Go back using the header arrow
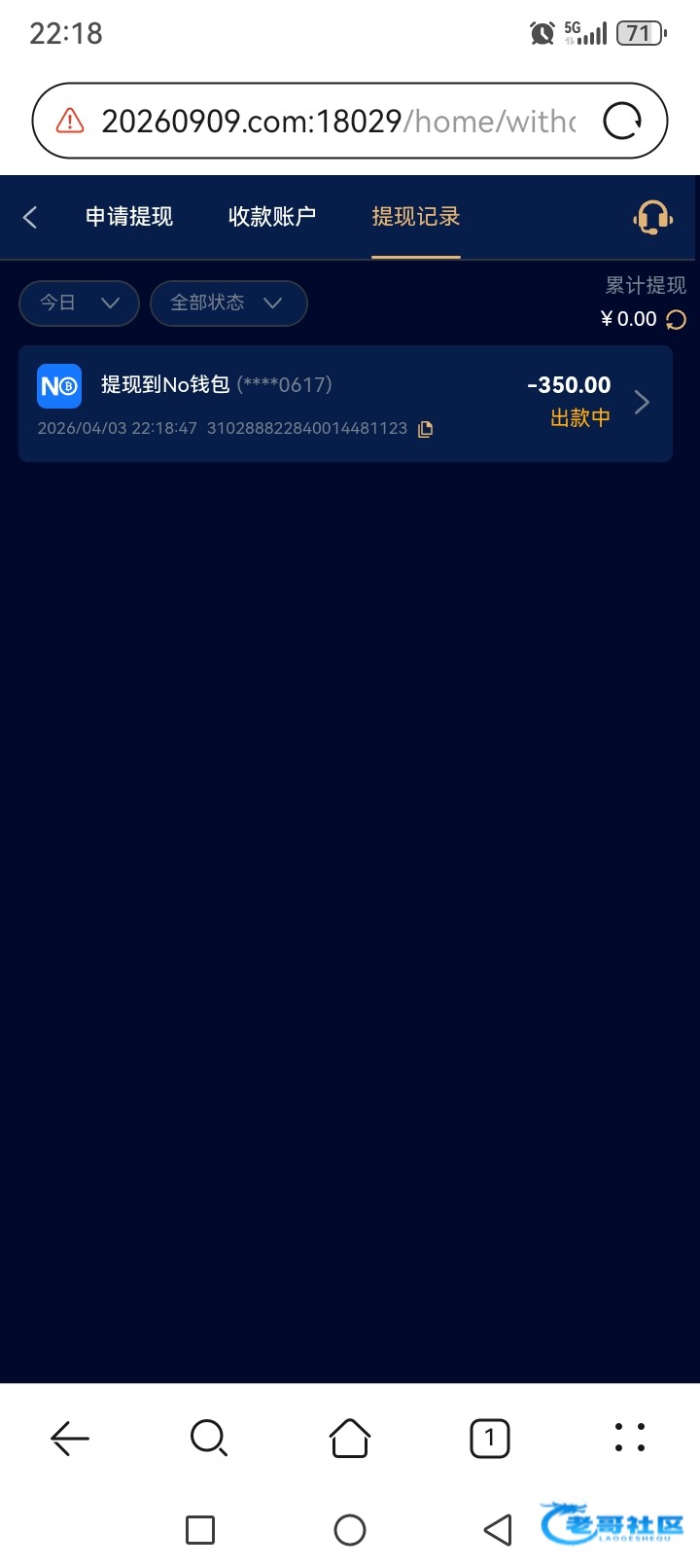 (30, 217)
